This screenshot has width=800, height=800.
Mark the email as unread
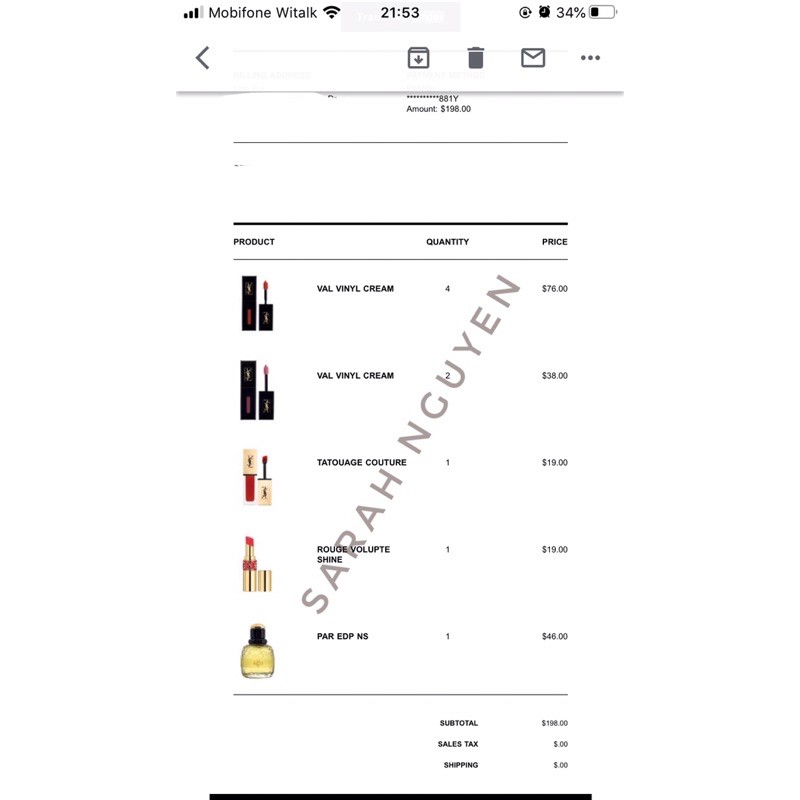pyautogui.click(x=533, y=58)
